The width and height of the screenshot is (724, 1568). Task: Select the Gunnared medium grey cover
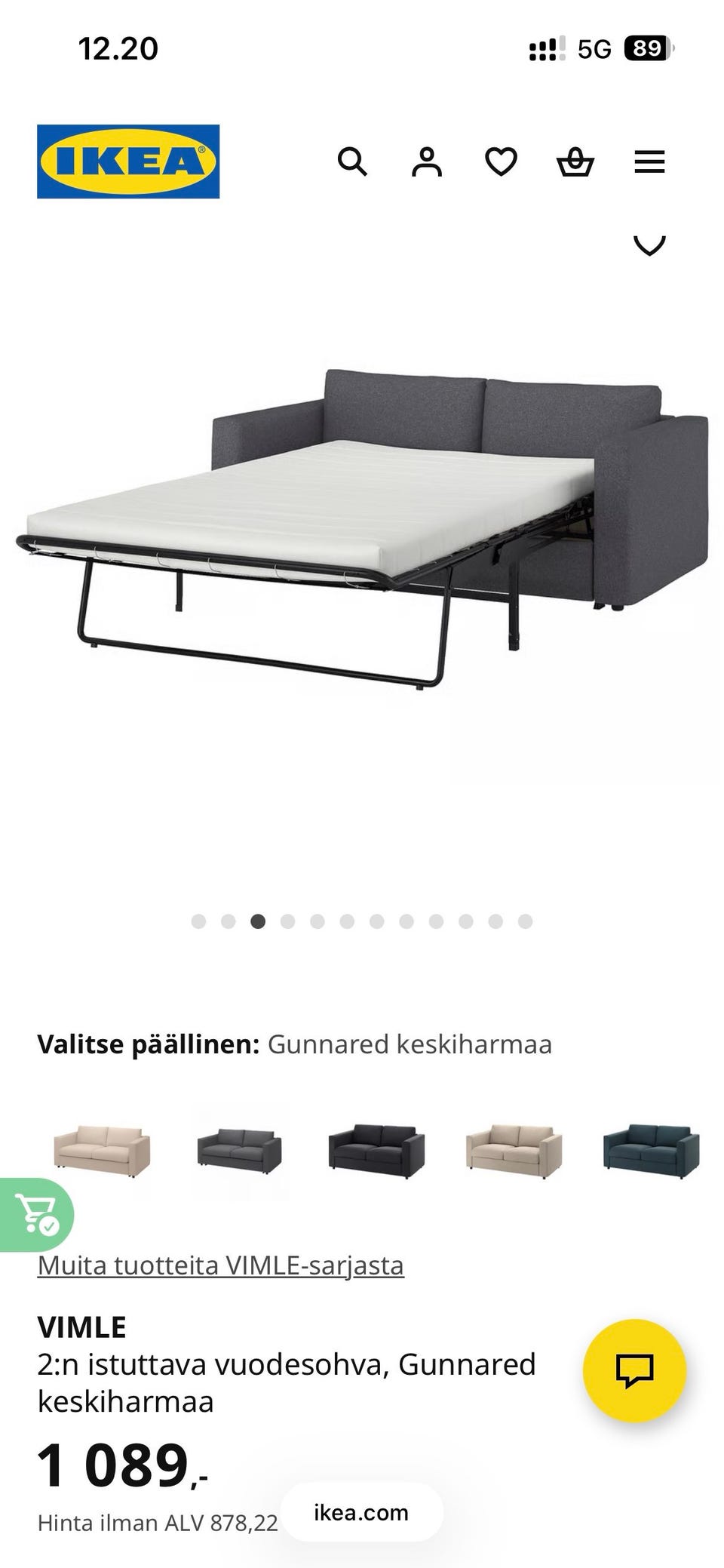pyautogui.click(x=239, y=1151)
